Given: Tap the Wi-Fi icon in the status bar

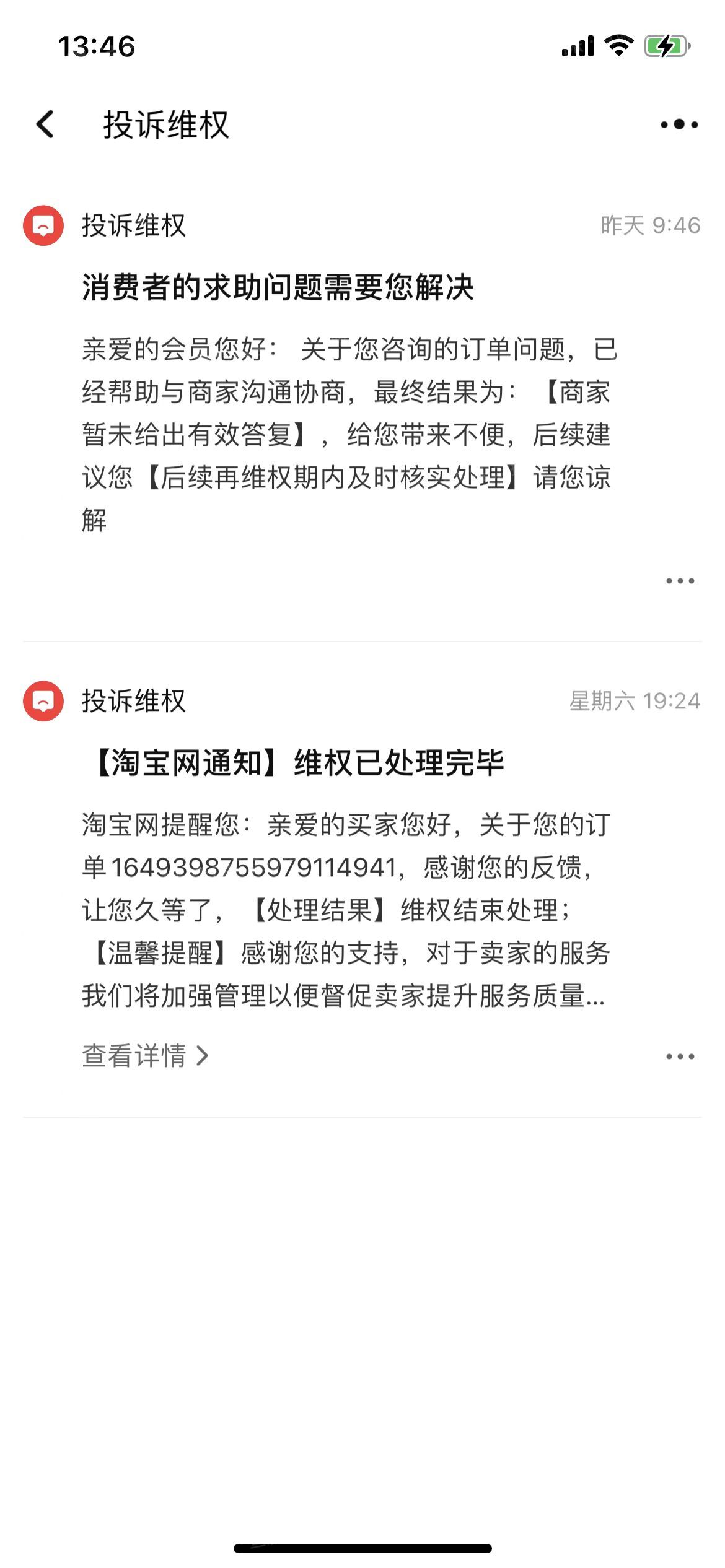Looking at the screenshot, I should [620, 44].
